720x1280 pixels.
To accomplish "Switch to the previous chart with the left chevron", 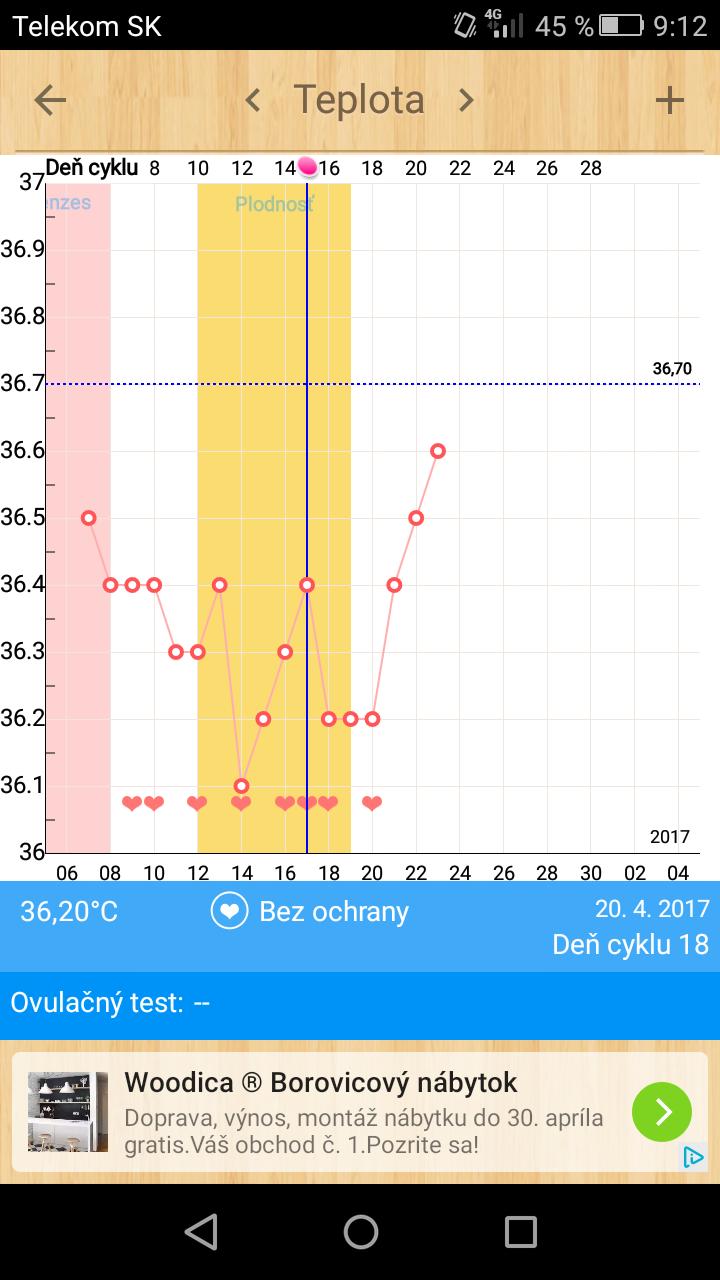I will 253,100.
